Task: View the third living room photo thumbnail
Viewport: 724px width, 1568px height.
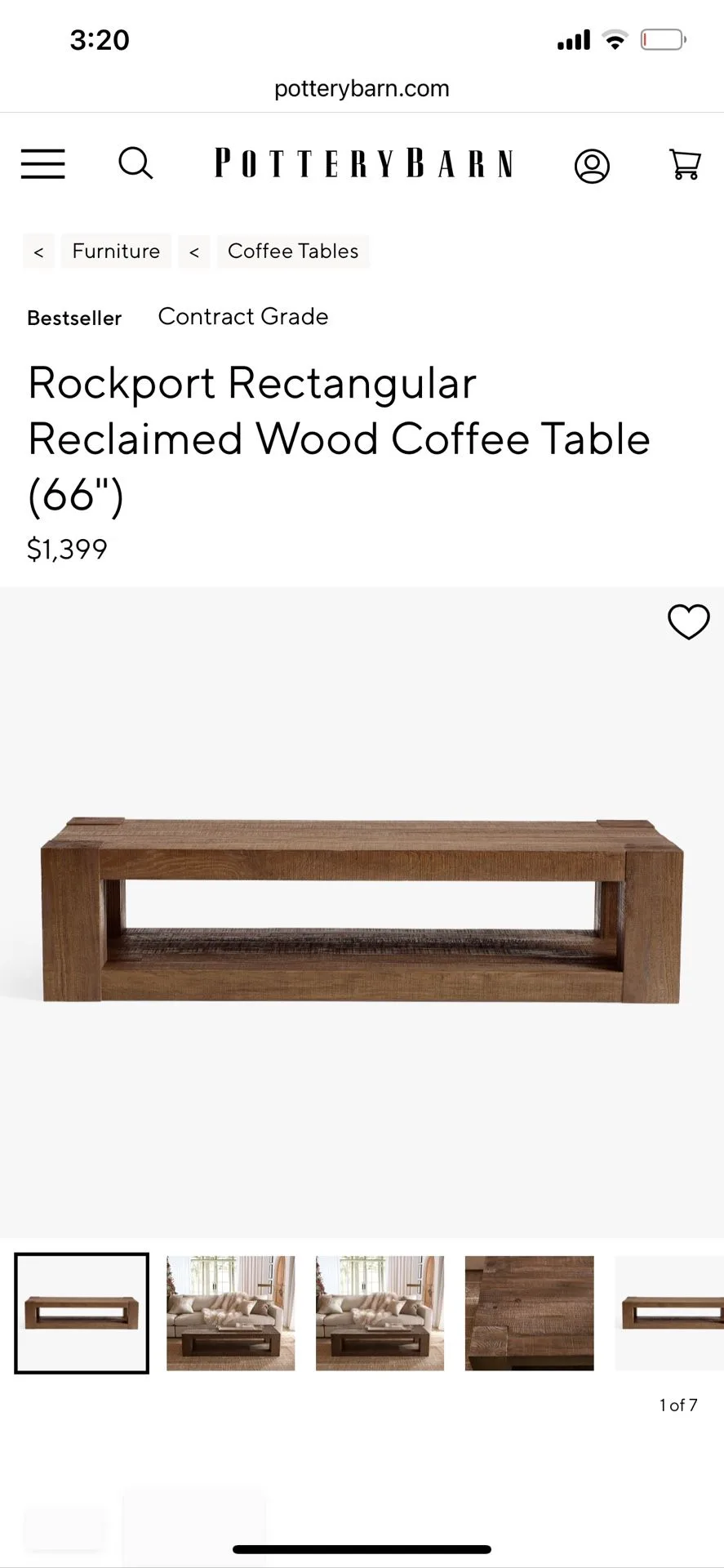Action: click(x=380, y=1313)
